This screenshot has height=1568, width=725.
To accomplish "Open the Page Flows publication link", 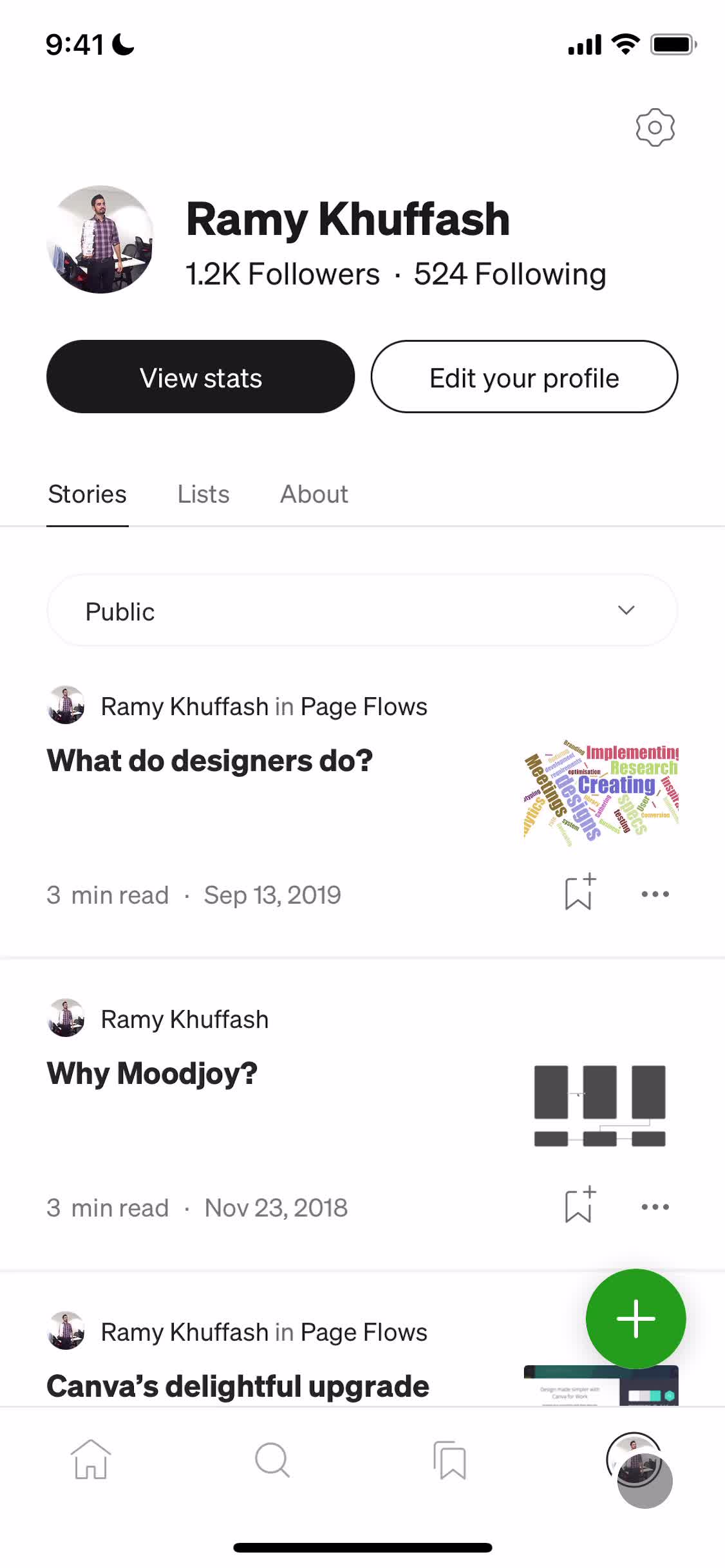I will pyautogui.click(x=363, y=705).
